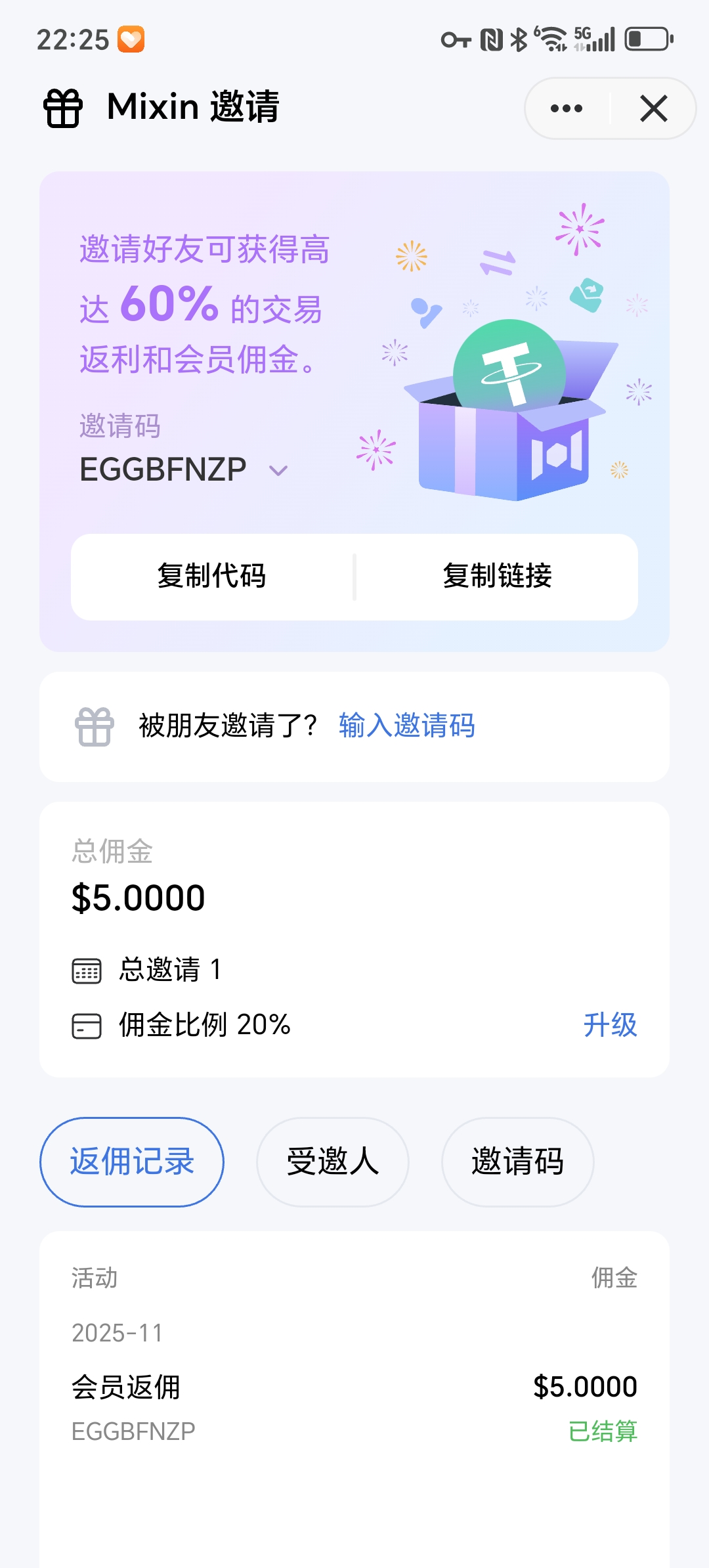Switch to the 邀请码 tab
Screen dimensions: 709x1568
tap(517, 1162)
